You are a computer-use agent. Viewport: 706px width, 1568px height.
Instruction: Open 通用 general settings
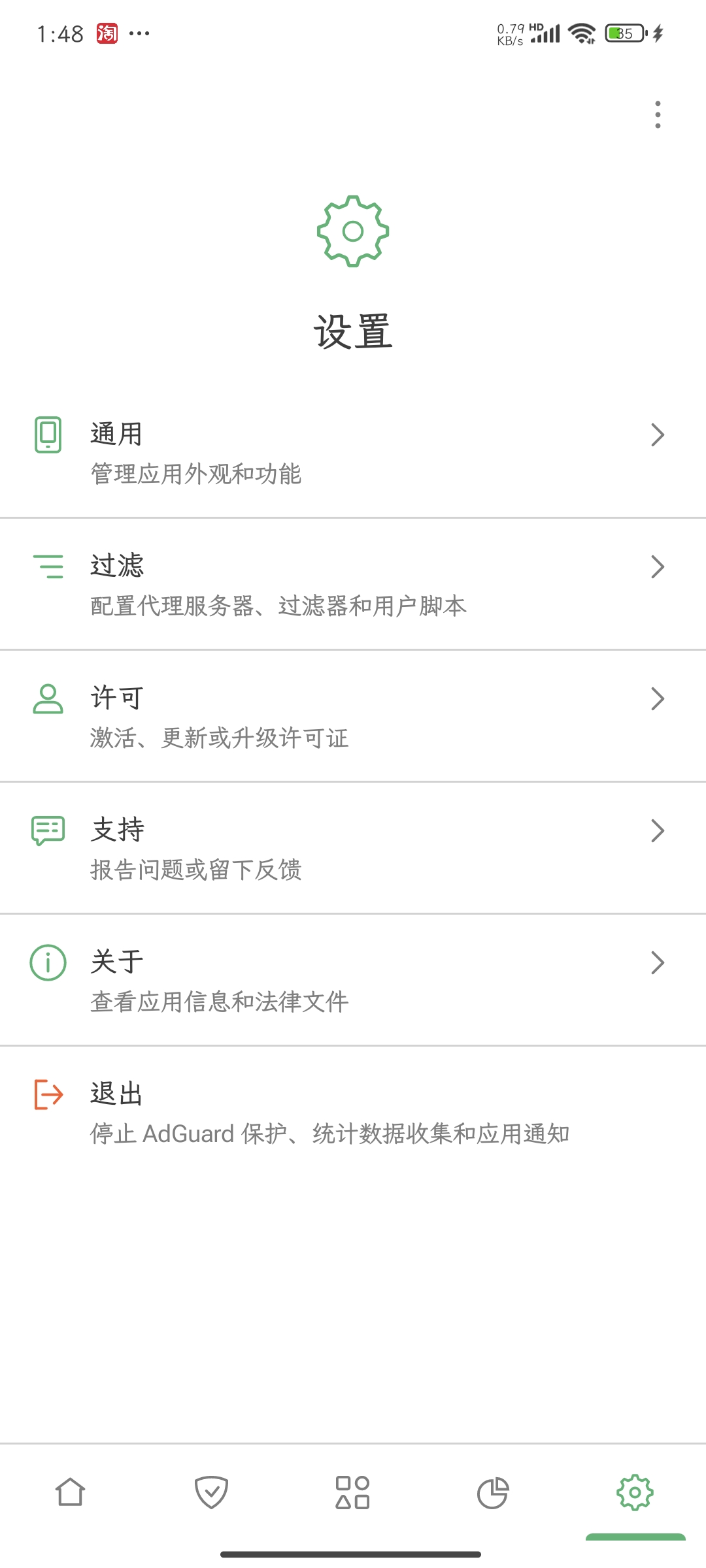[x=353, y=453]
